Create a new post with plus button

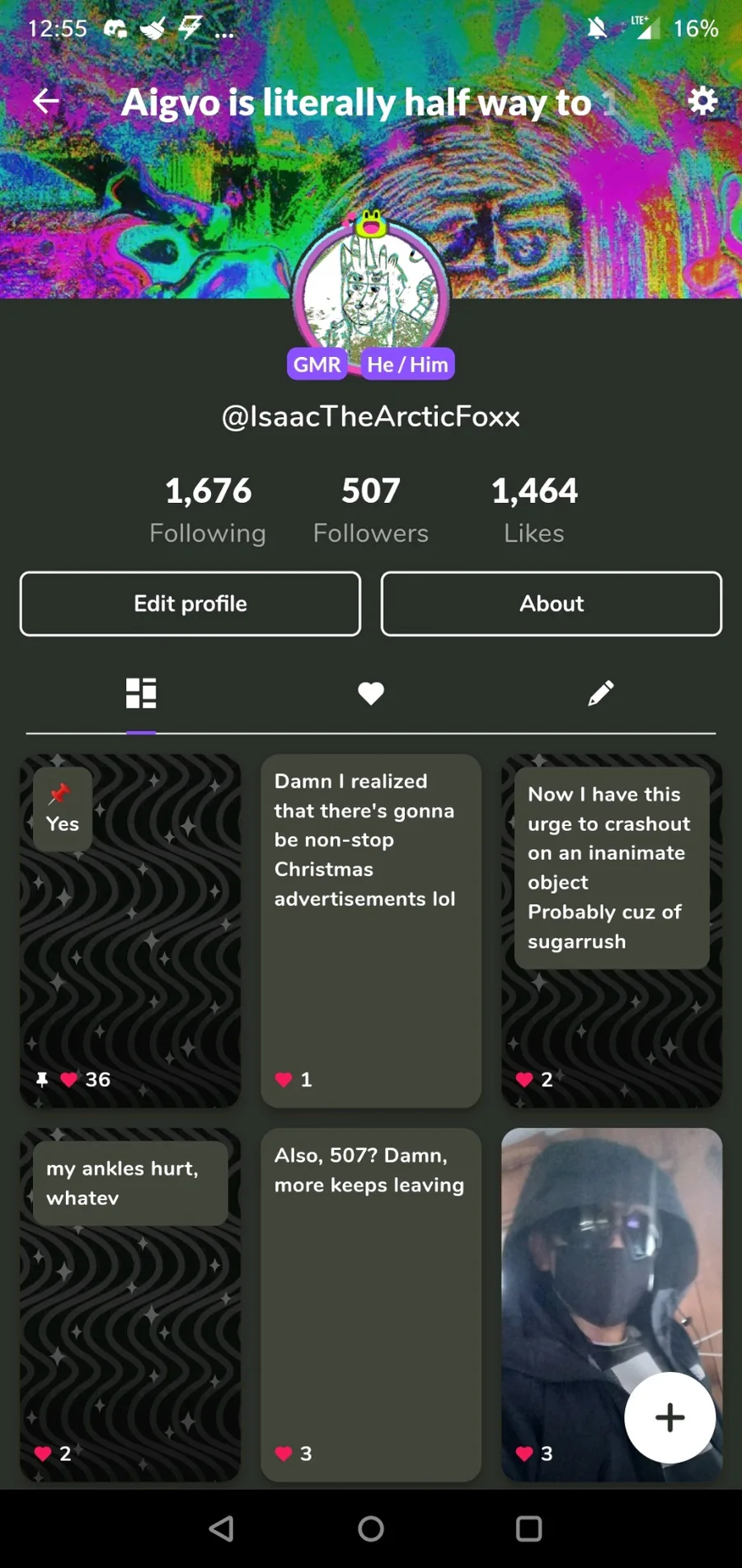point(669,1418)
